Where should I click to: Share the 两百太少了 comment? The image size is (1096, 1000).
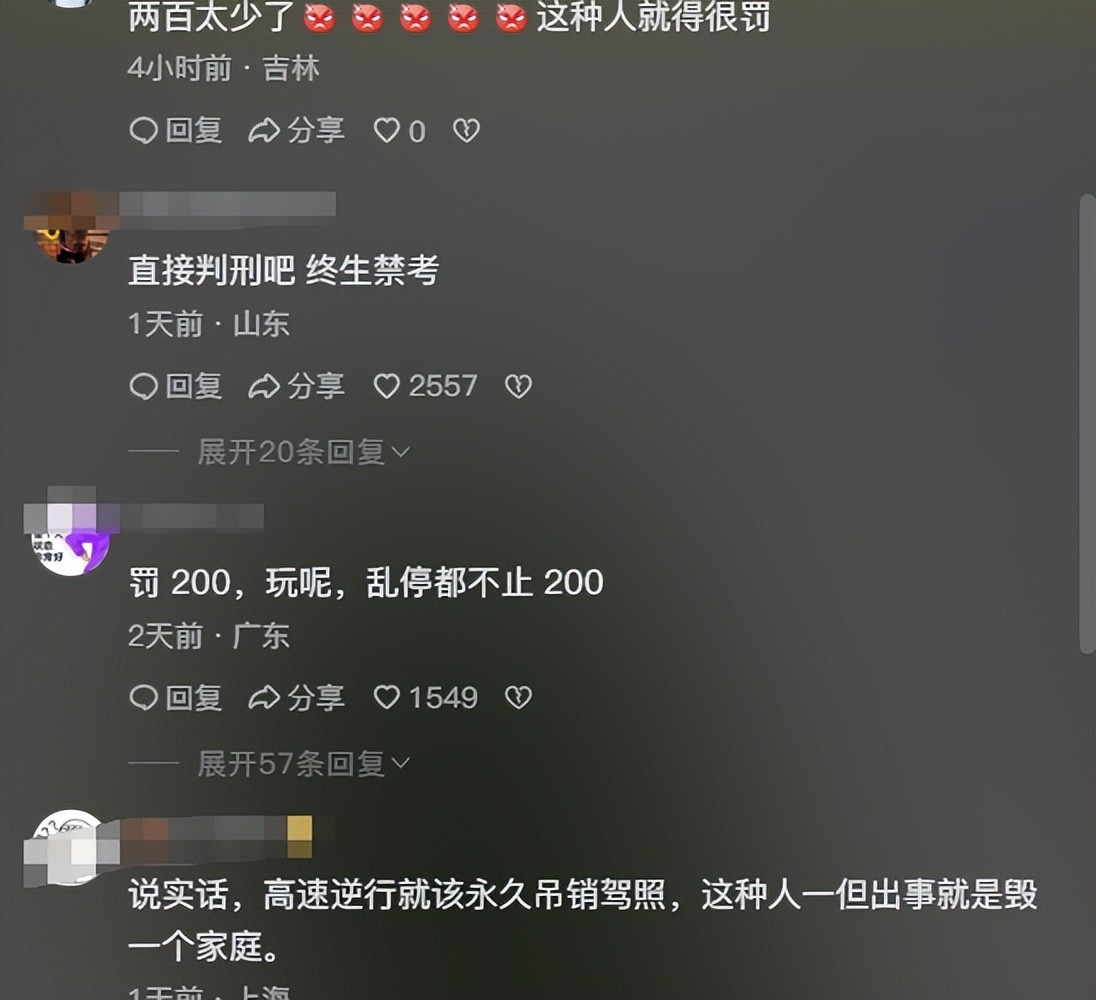pyautogui.click(x=296, y=131)
